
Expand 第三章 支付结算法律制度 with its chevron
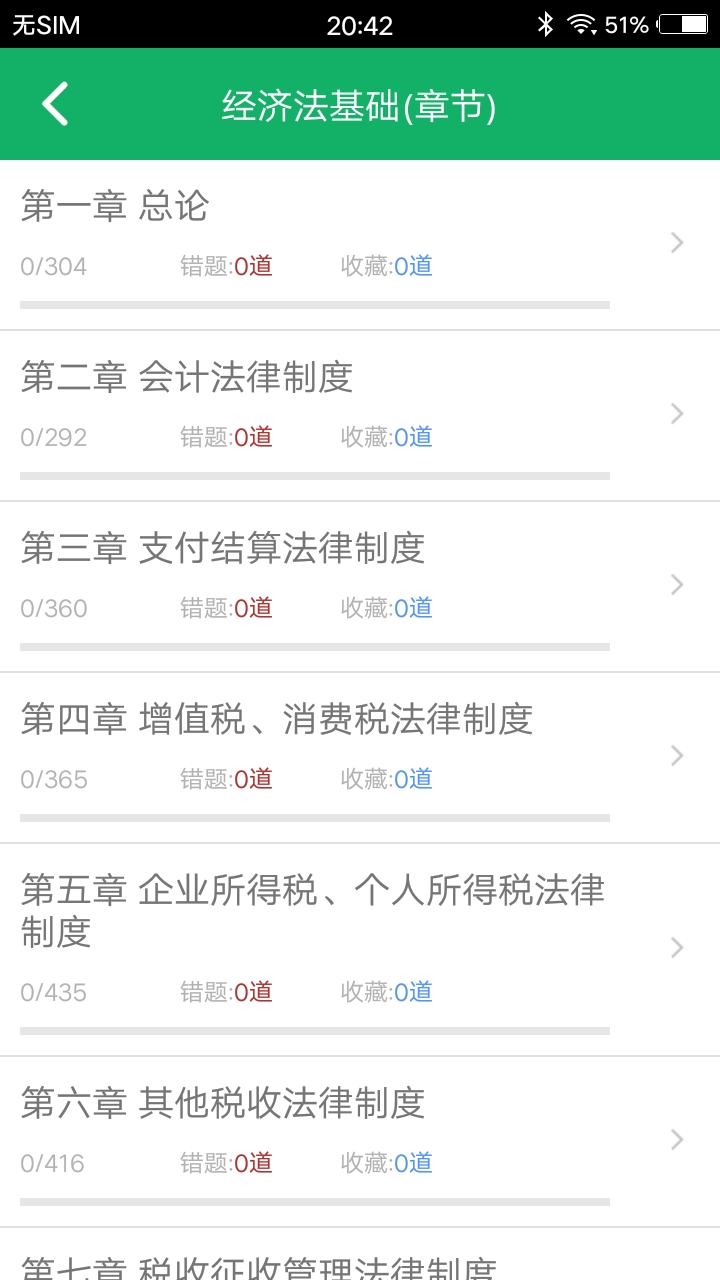tap(678, 584)
